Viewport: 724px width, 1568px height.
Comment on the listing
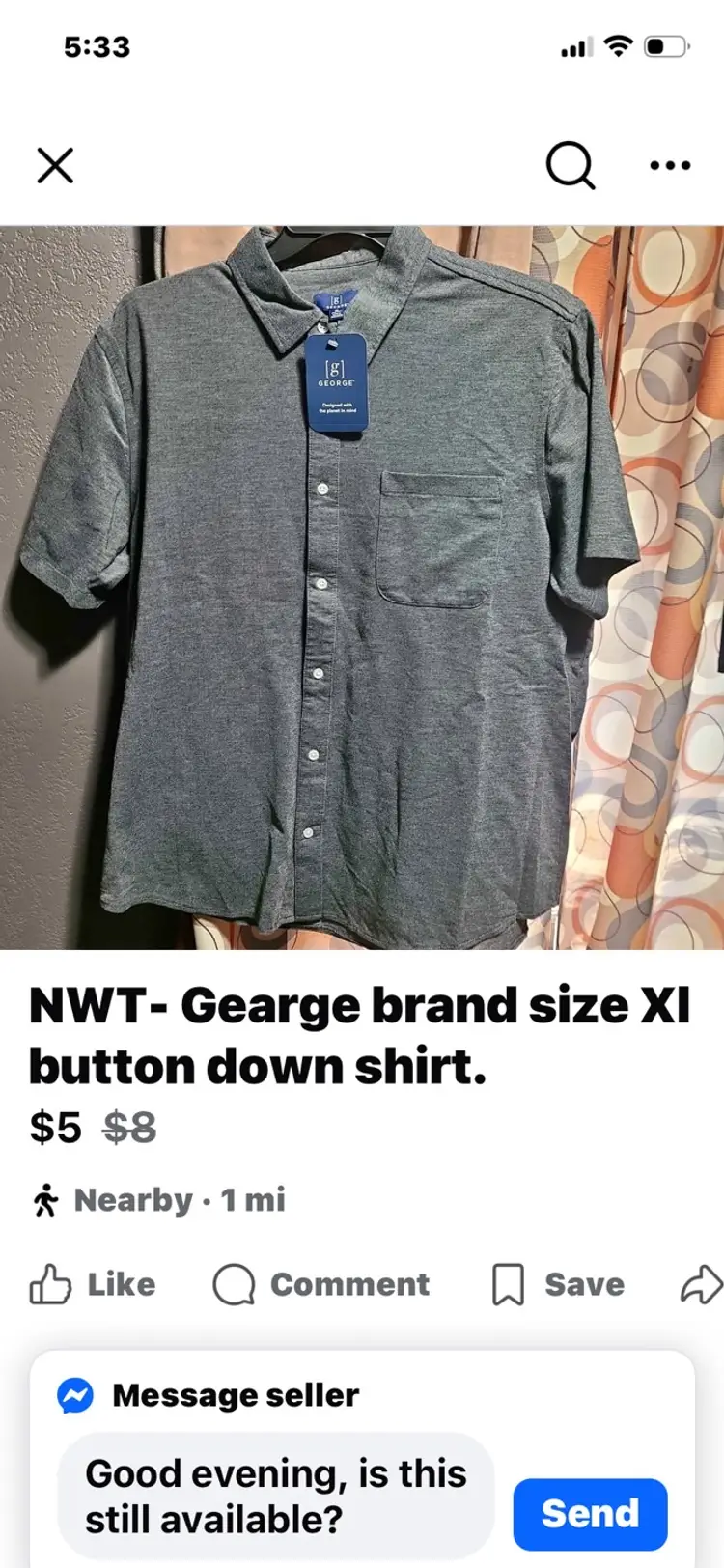tap(321, 1284)
